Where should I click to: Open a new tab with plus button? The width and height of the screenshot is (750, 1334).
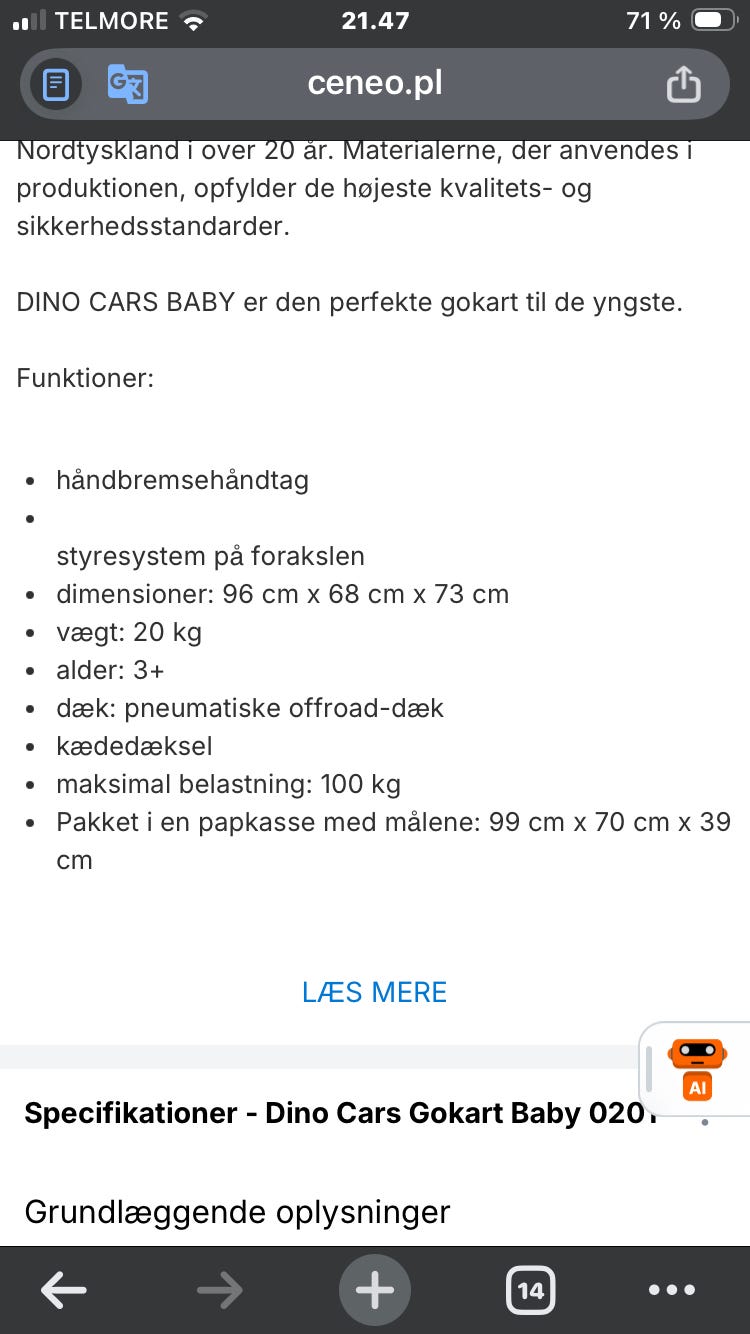click(375, 1291)
